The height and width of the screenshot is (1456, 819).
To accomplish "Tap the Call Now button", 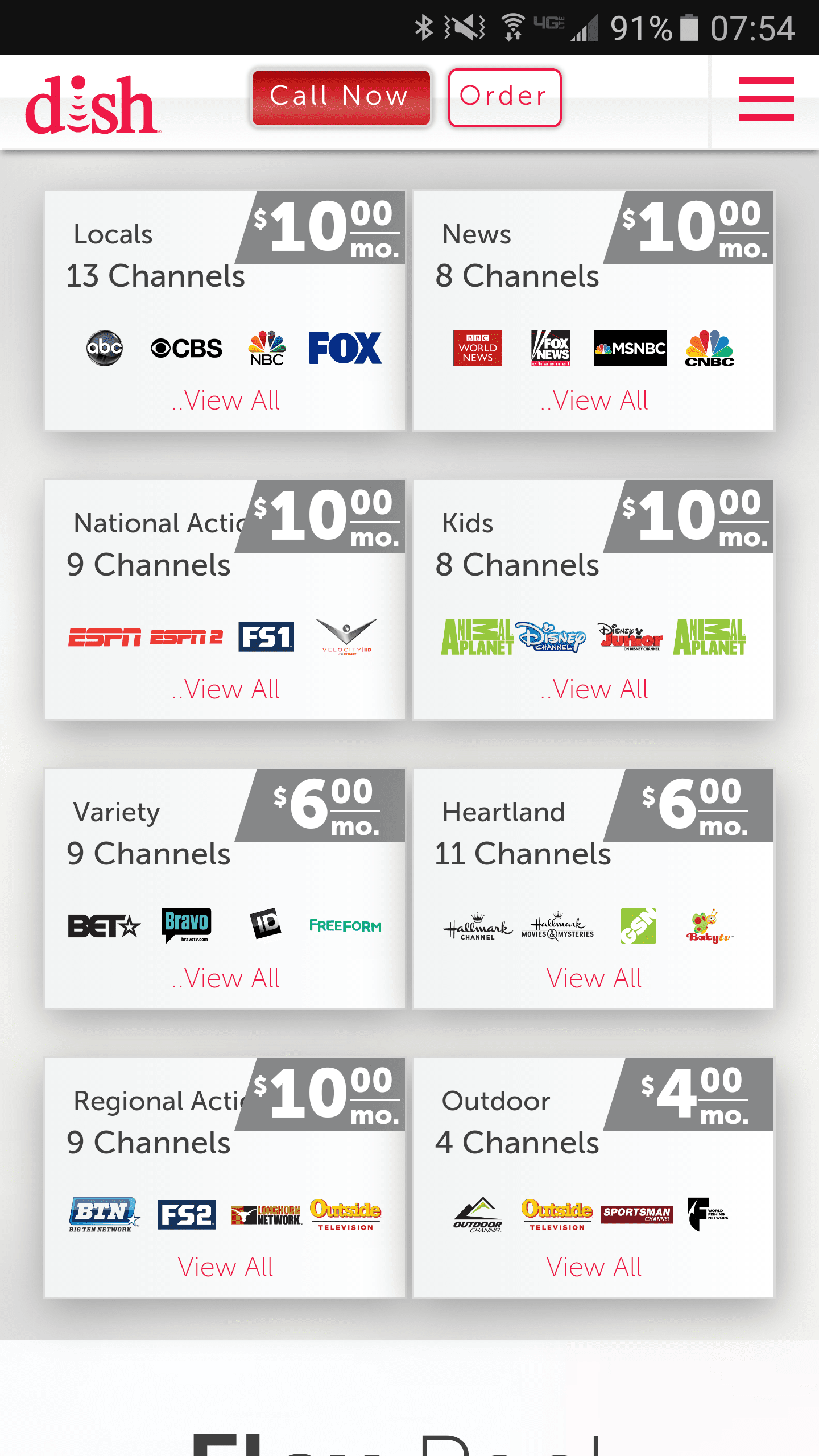I will click(x=341, y=98).
